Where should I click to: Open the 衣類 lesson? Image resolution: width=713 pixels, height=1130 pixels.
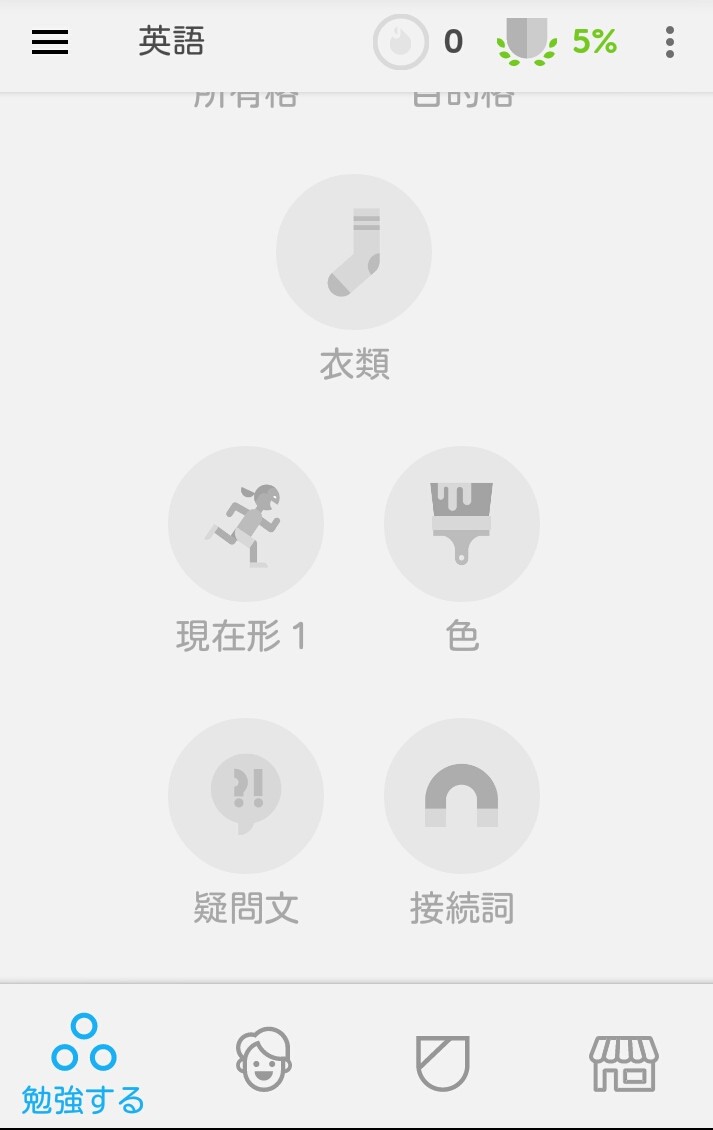coord(354,253)
